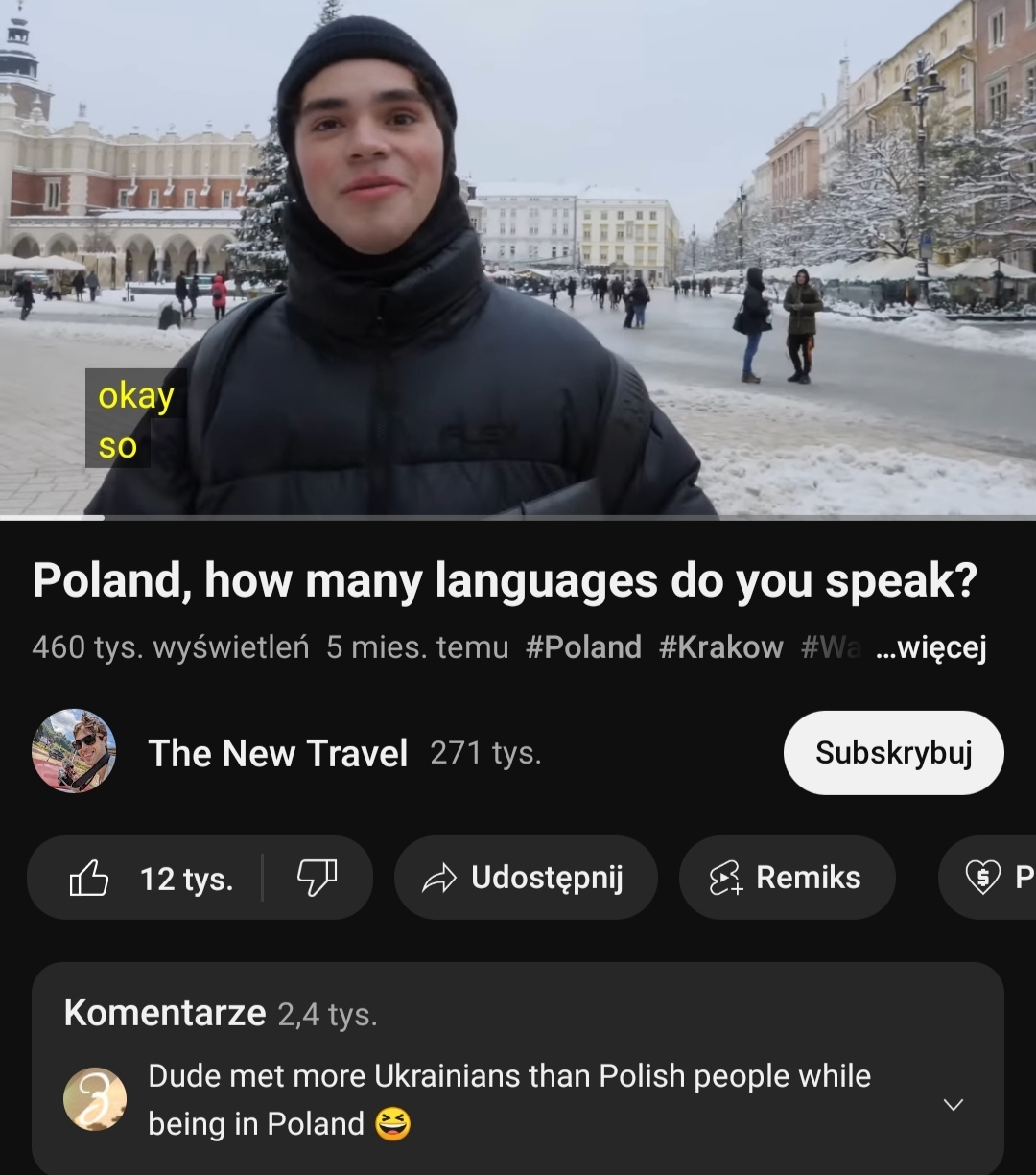Tap the video player to show controls
1036x1175 pixels.
coord(518,259)
